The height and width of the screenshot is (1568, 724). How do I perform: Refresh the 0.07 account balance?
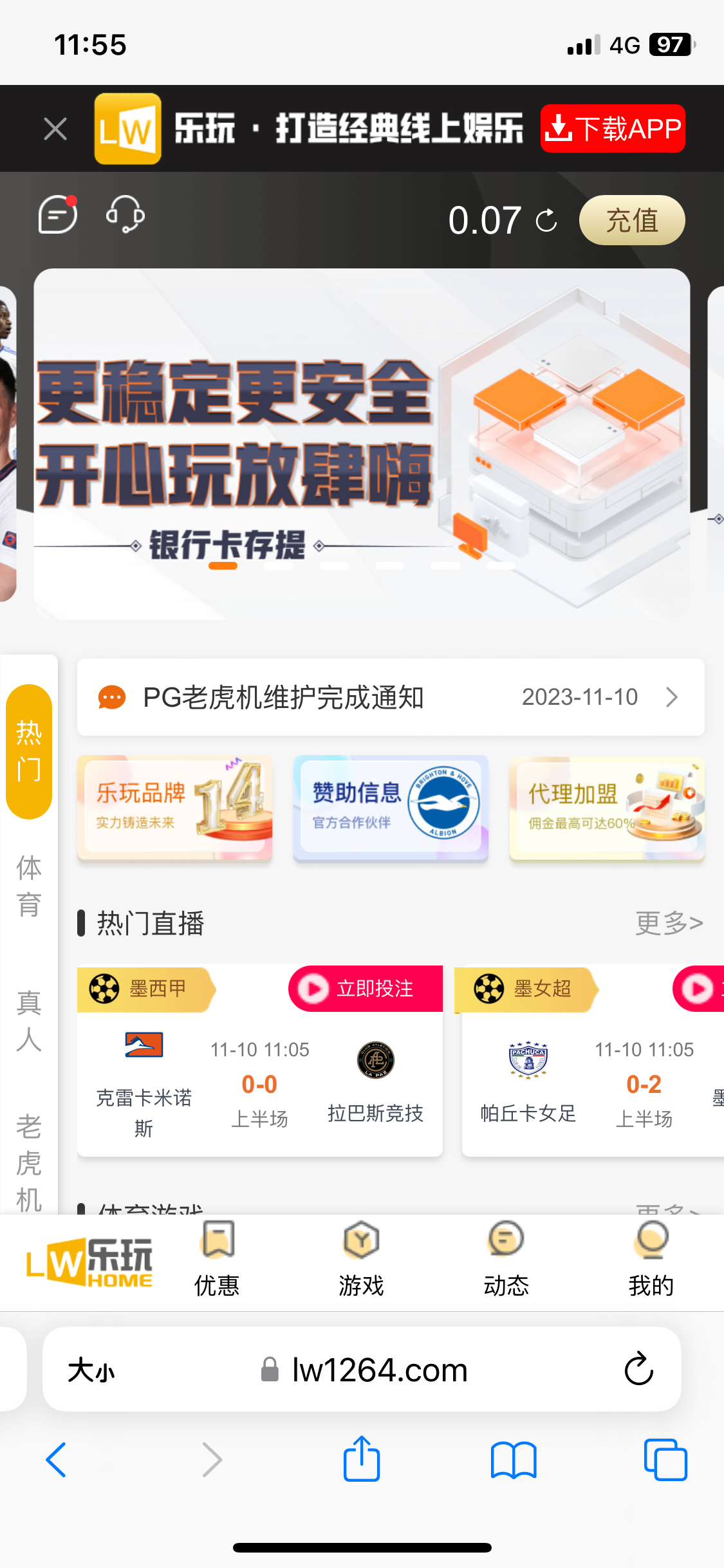[x=546, y=221]
